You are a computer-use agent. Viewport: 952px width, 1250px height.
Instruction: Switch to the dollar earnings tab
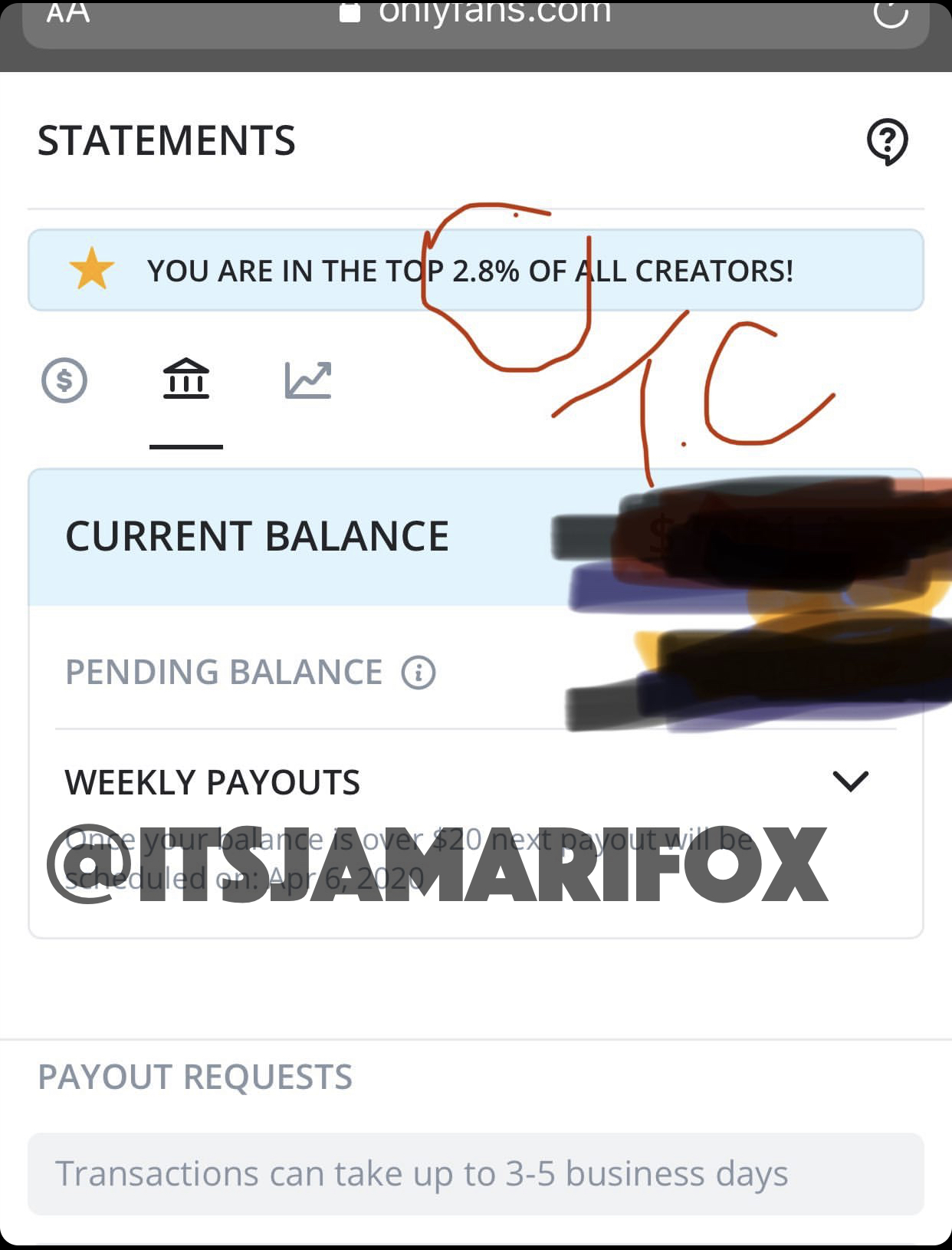pyautogui.click(x=64, y=380)
